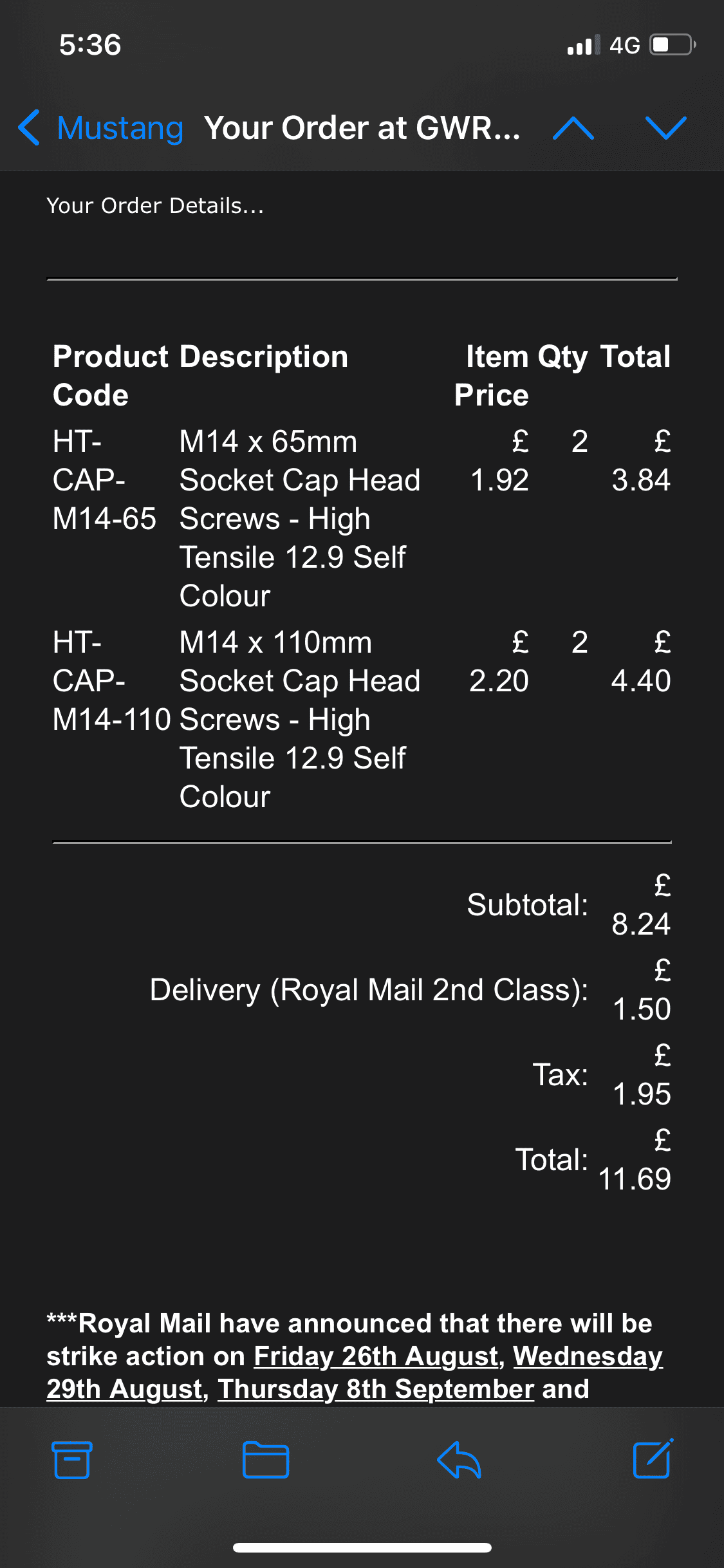Go back to the Mustang mailbox
The image size is (724, 1568).
(x=101, y=127)
